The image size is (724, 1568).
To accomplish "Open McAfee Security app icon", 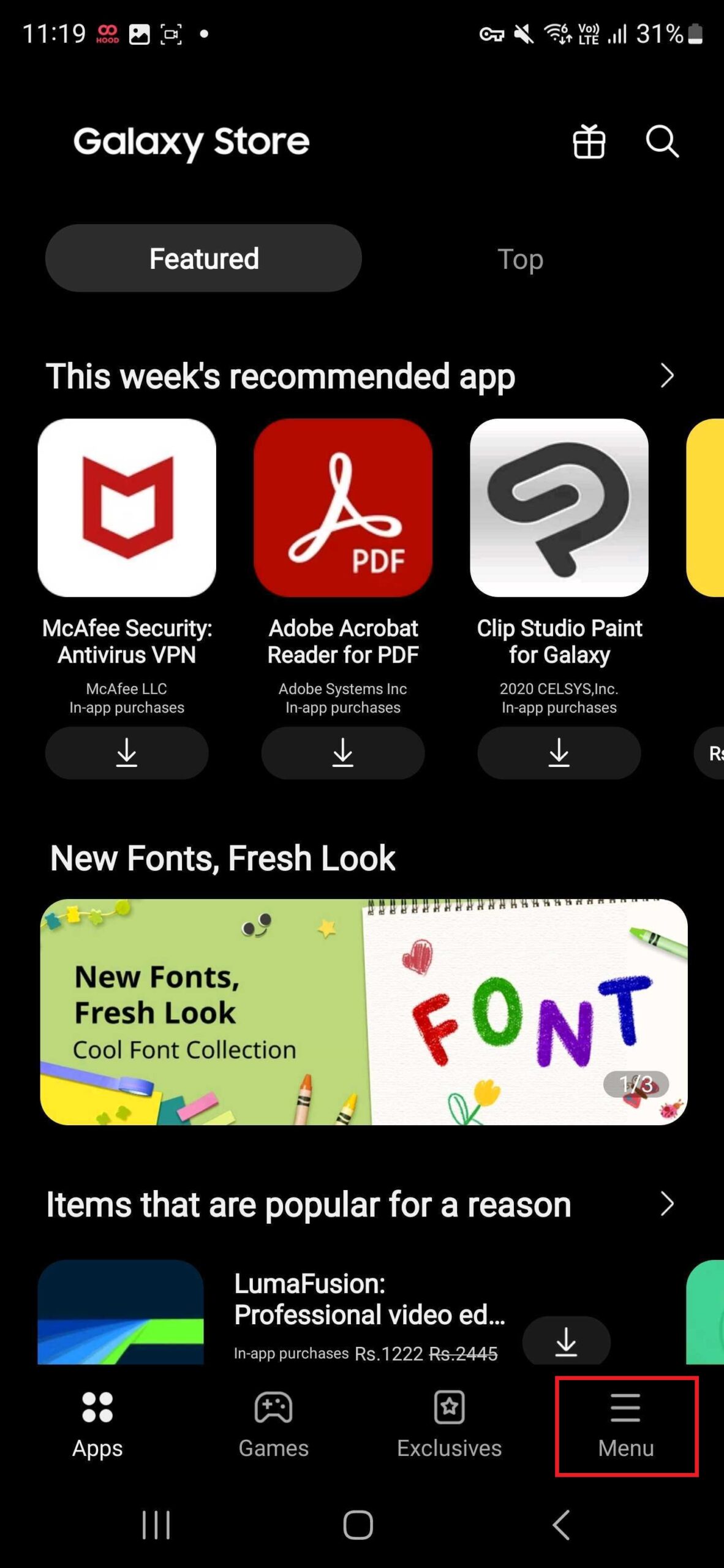I will [127, 508].
